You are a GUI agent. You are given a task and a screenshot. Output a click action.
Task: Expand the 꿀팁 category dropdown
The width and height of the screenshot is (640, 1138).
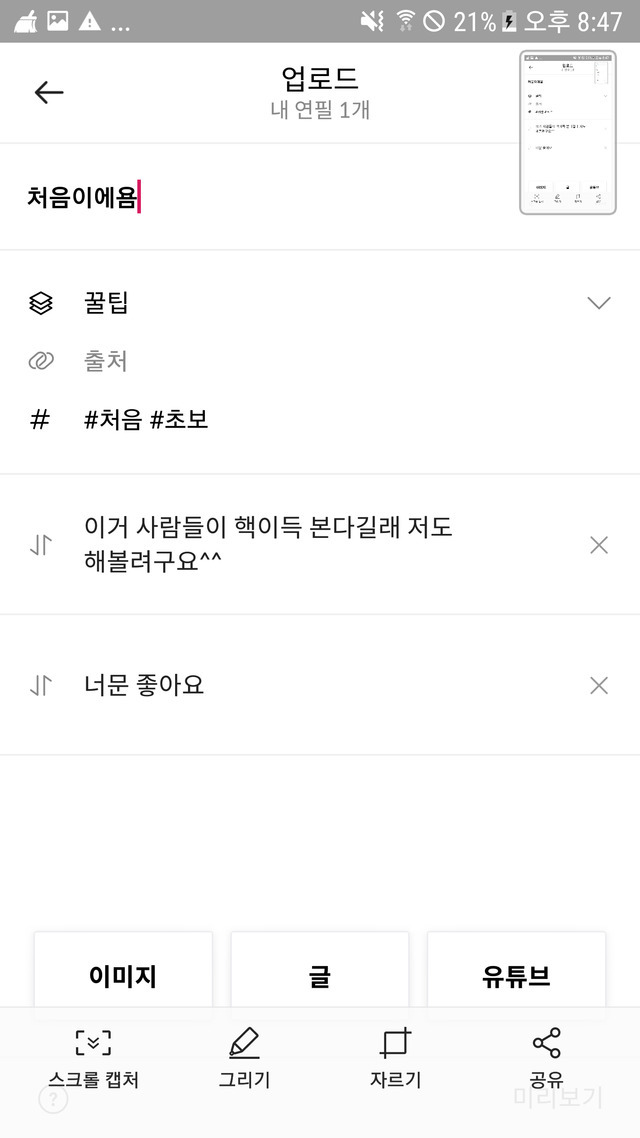[598, 303]
